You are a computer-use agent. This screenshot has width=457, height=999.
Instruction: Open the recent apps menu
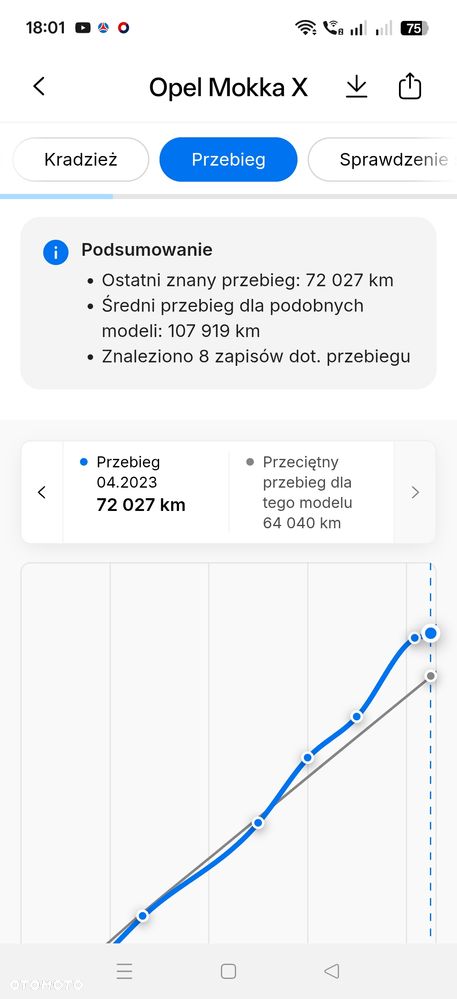[x=124, y=971]
